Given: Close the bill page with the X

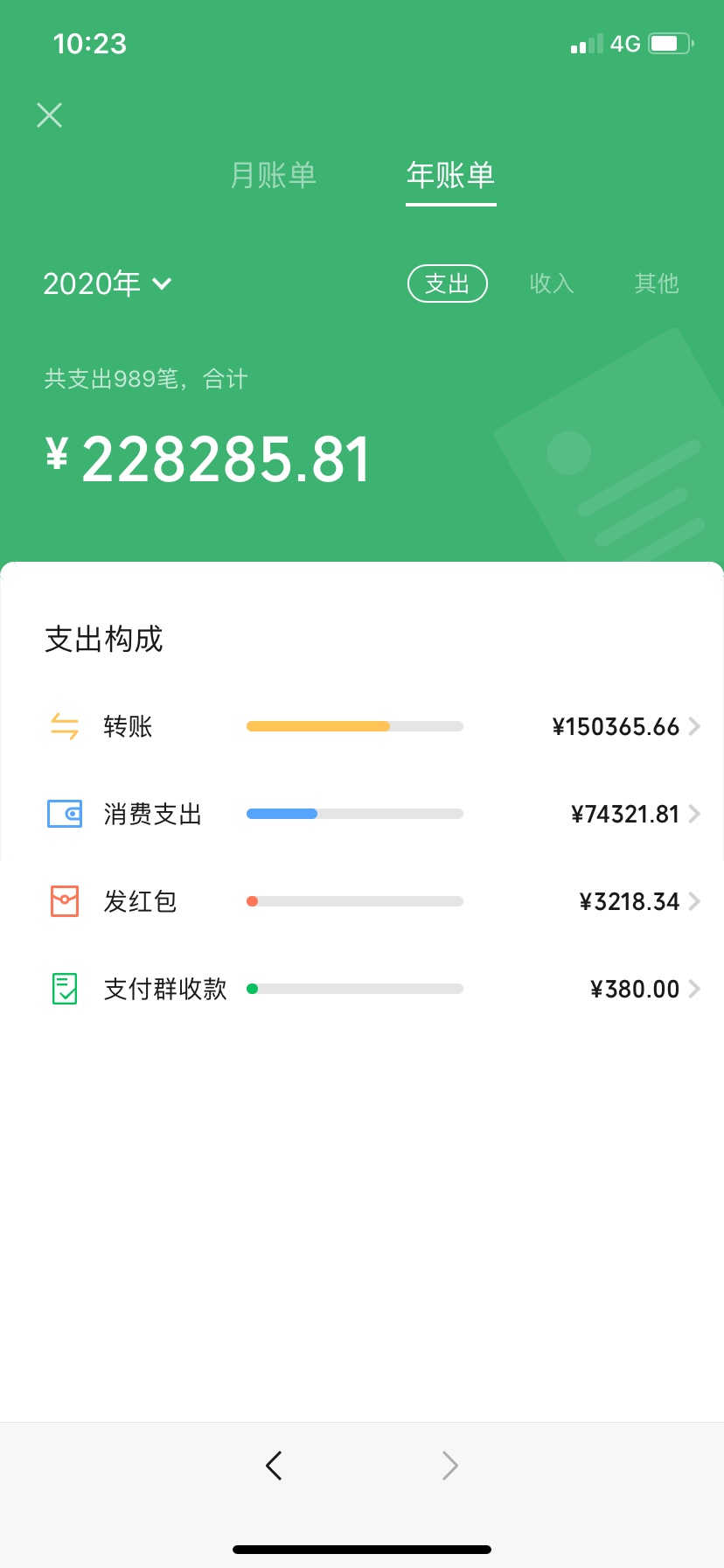Looking at the screenshot, I should point(50,115).
